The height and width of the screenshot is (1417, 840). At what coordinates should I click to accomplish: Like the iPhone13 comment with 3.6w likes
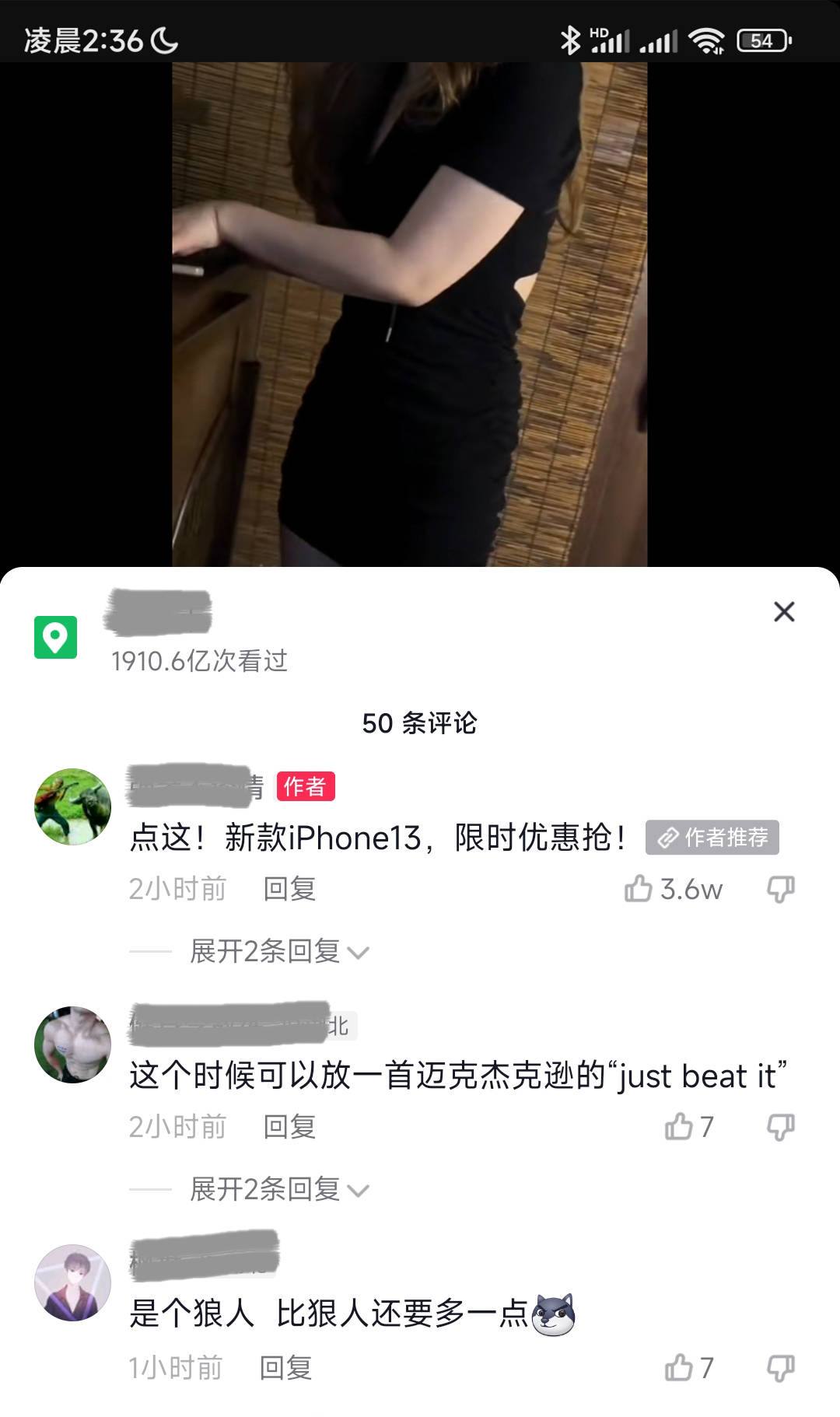[x=639, y=888]
